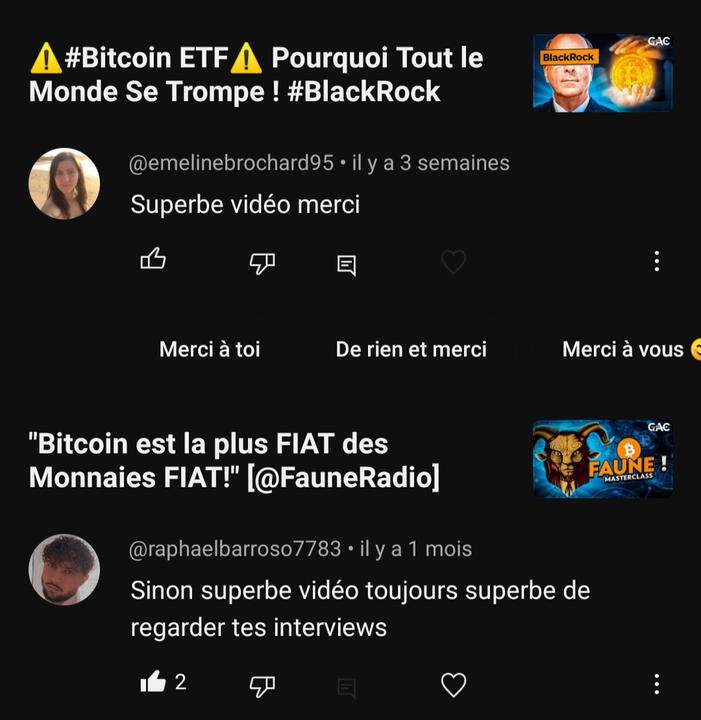This screenshot has width=701, height=720.
Task: Open overflow menu for raphaelbarroso7783's comment
Action: pyautogui.click(x=656, y=684)
